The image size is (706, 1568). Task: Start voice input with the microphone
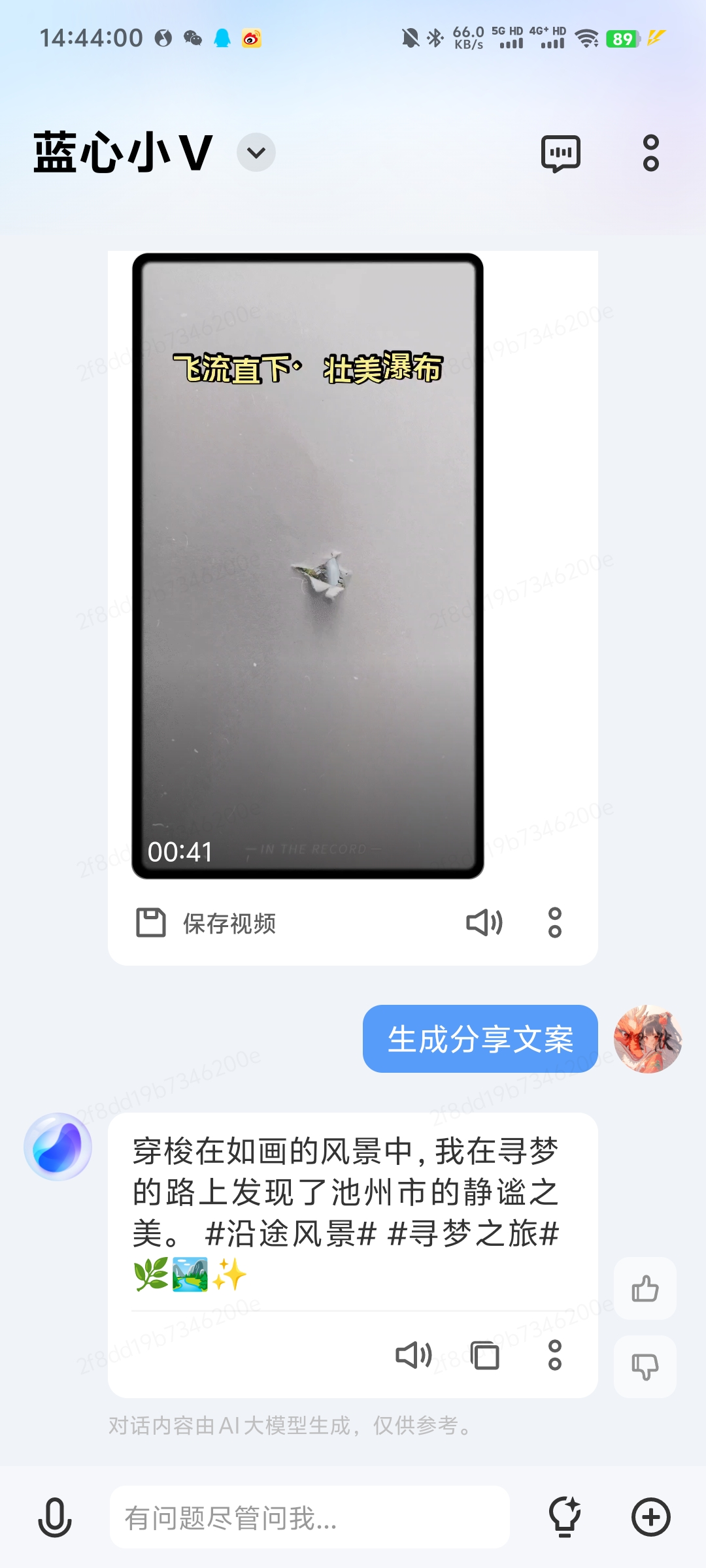coord(55,1517)
